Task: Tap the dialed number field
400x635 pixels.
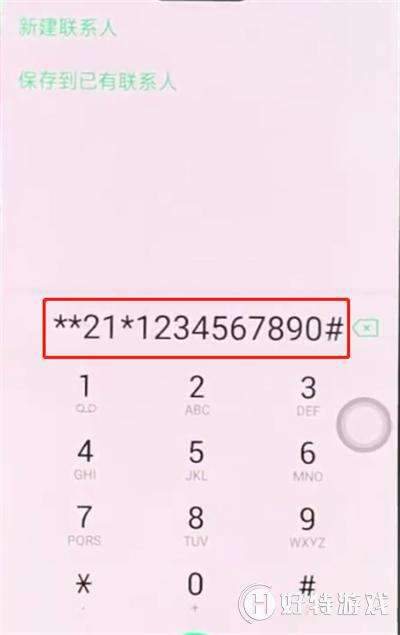Action: (196, 328)
